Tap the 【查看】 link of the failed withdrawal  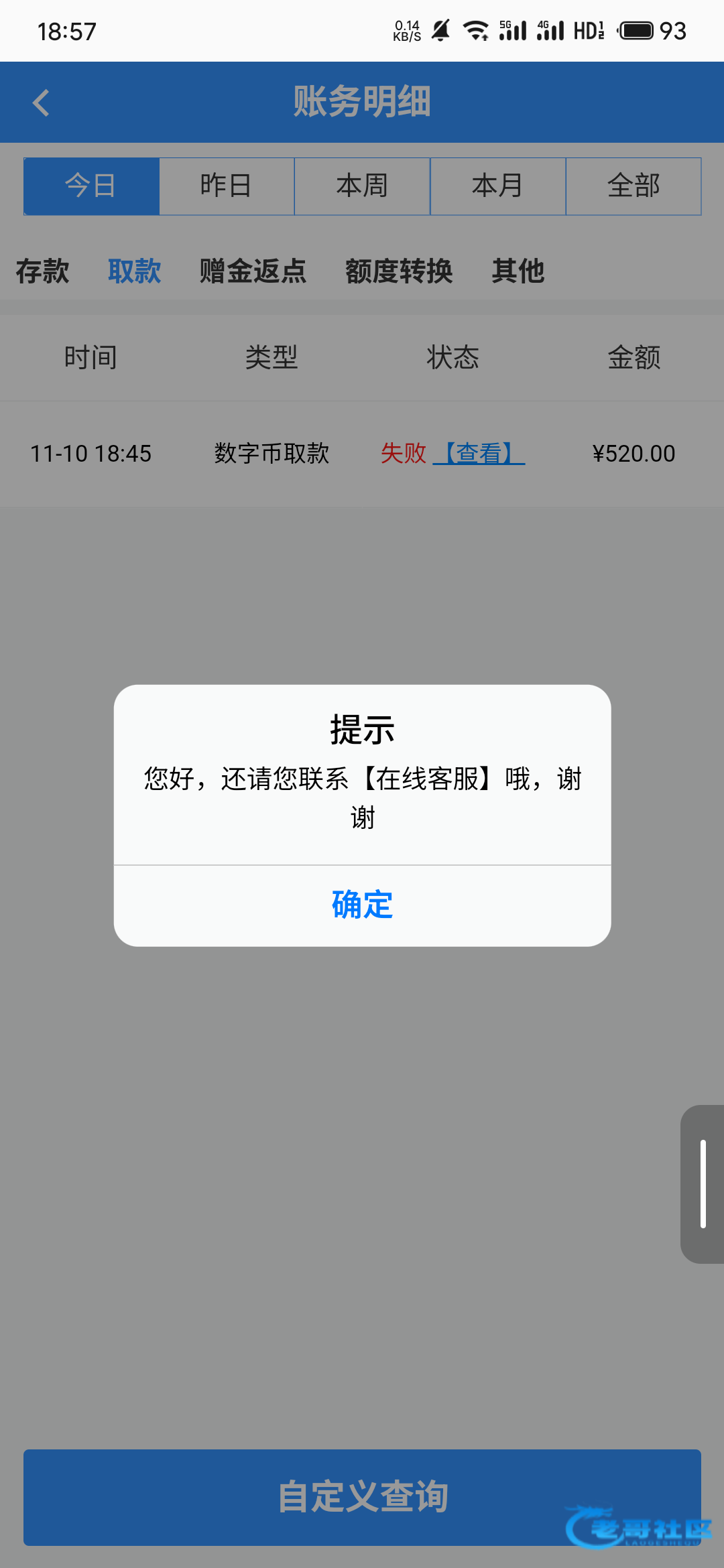point(479,454)
